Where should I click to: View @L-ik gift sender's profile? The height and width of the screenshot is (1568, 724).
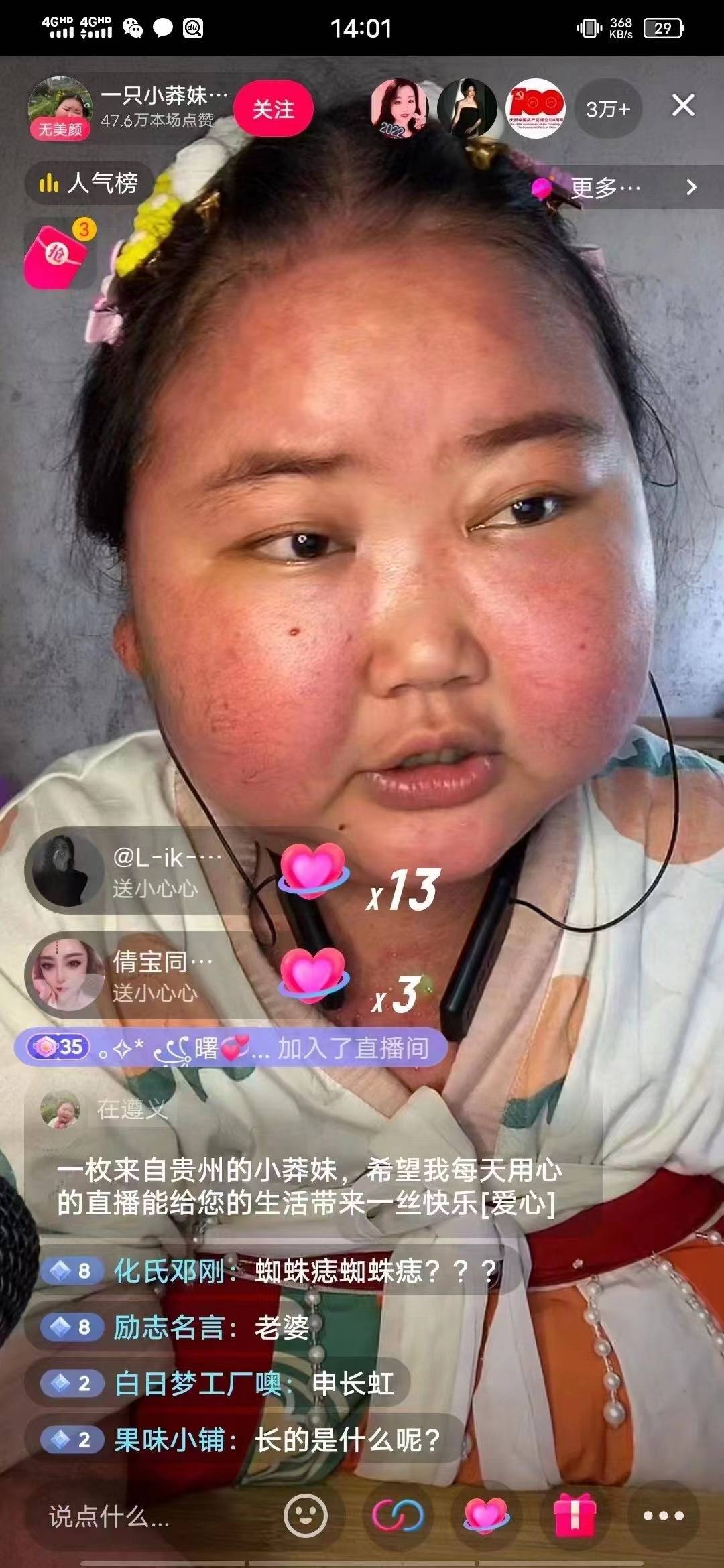tap(64, 870)
